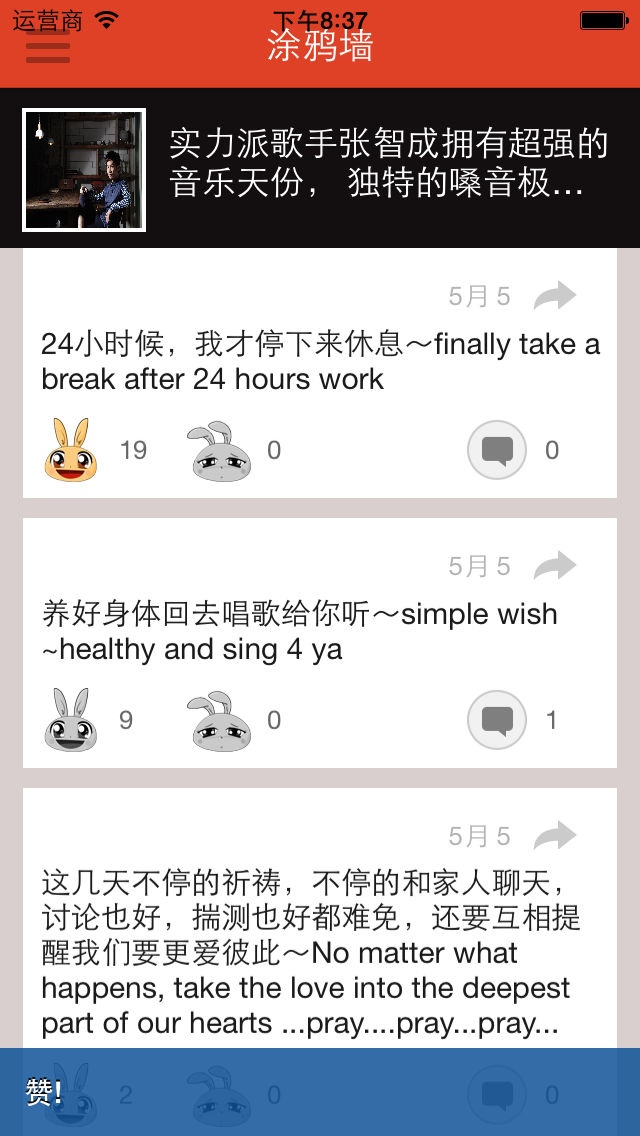Open comments on the 24 hours work post

tap(497, 450)
